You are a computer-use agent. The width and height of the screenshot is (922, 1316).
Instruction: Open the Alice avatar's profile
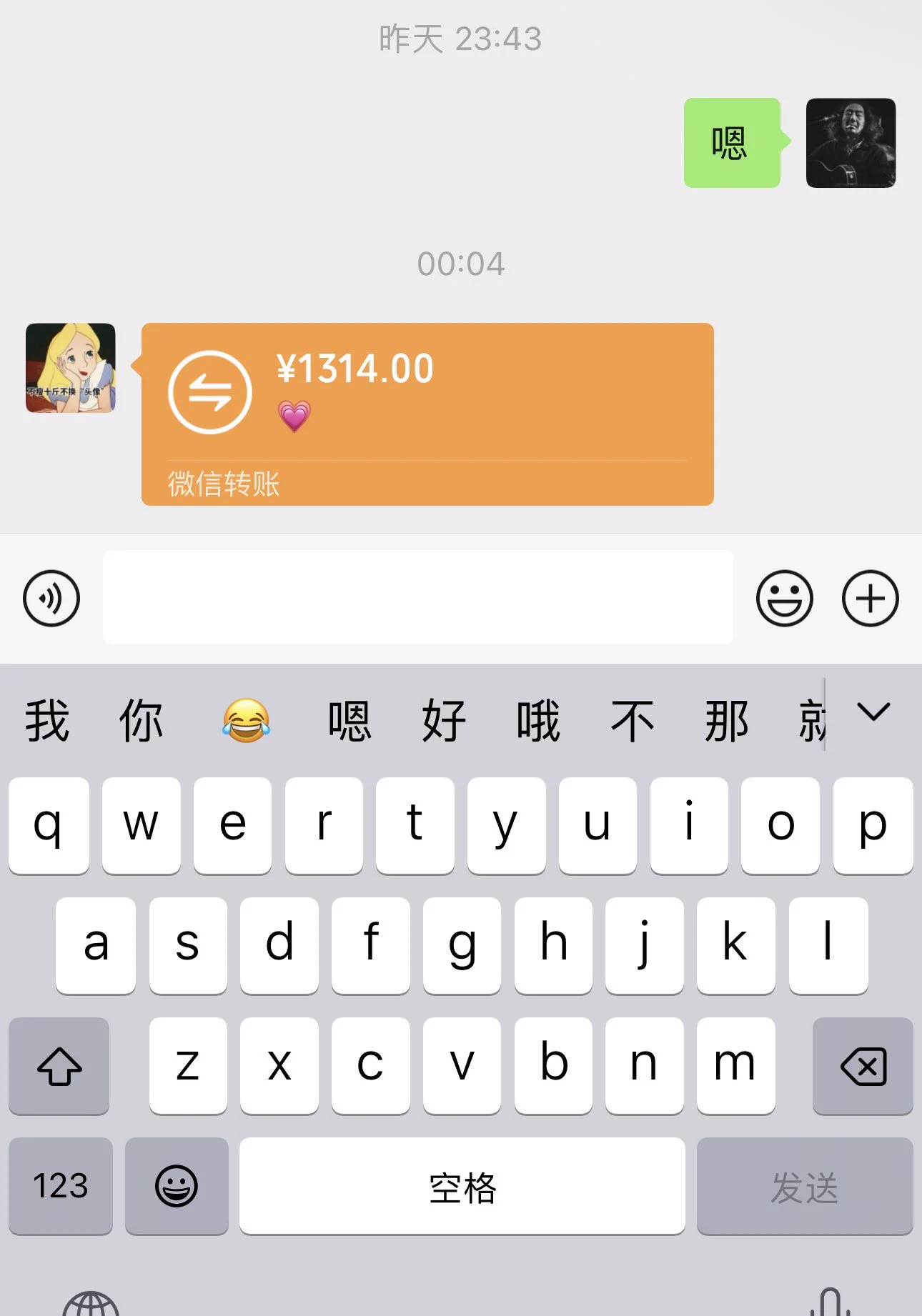70,368
